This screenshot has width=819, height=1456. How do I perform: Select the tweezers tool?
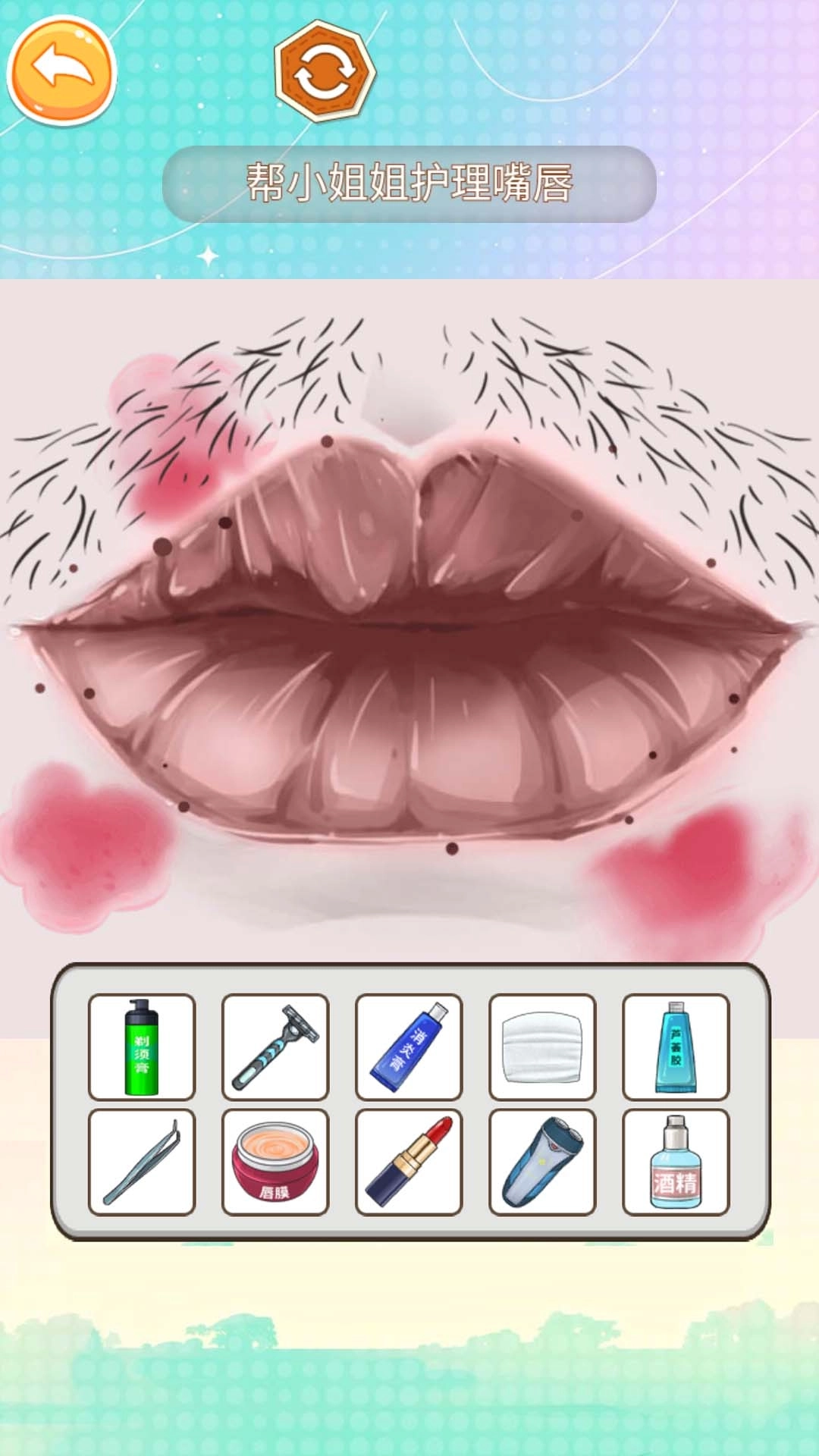pyautogui.click(x=142, y=1162)
